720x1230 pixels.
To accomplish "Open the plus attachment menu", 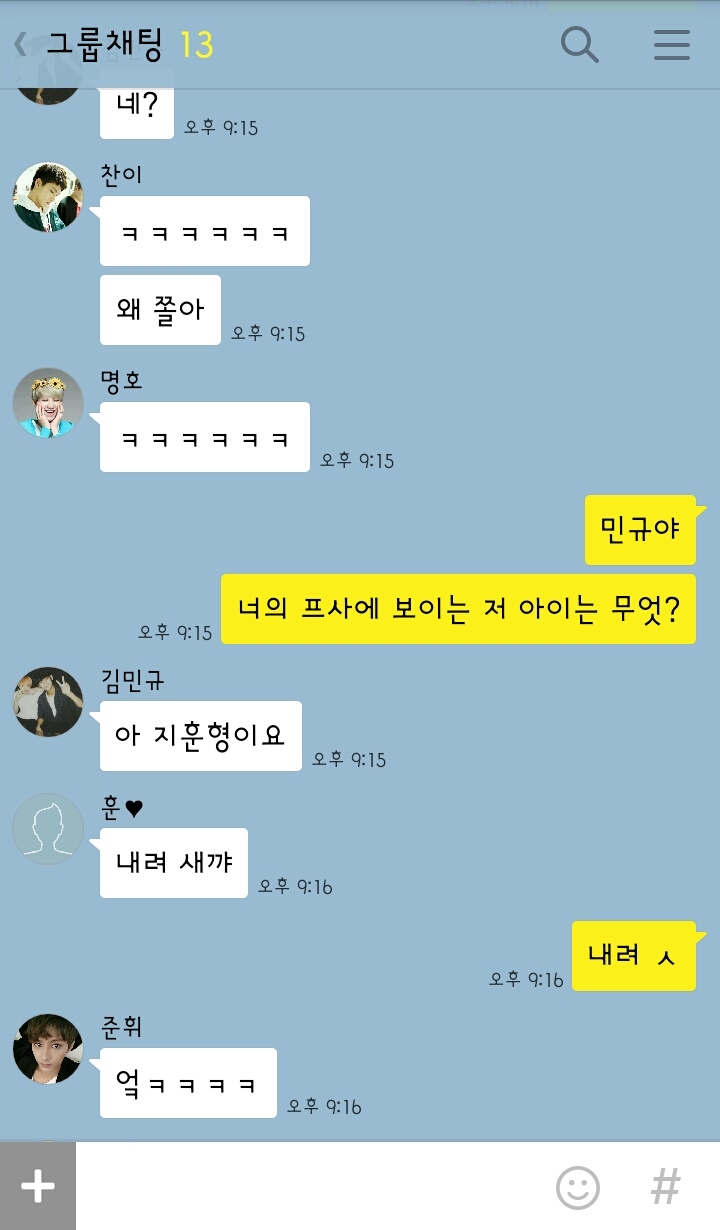I will click(38, 1186).
